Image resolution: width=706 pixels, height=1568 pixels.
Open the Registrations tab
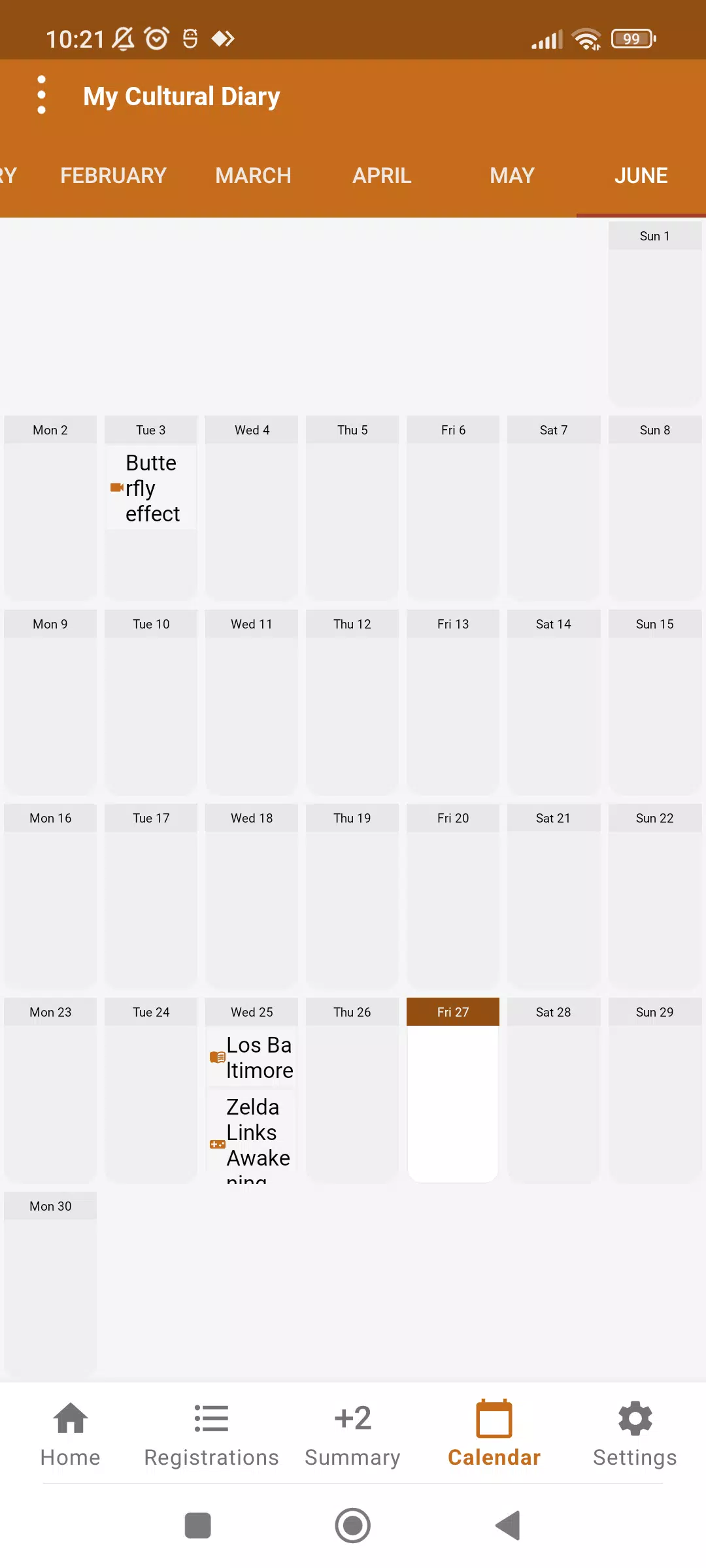coord(211,1435)
